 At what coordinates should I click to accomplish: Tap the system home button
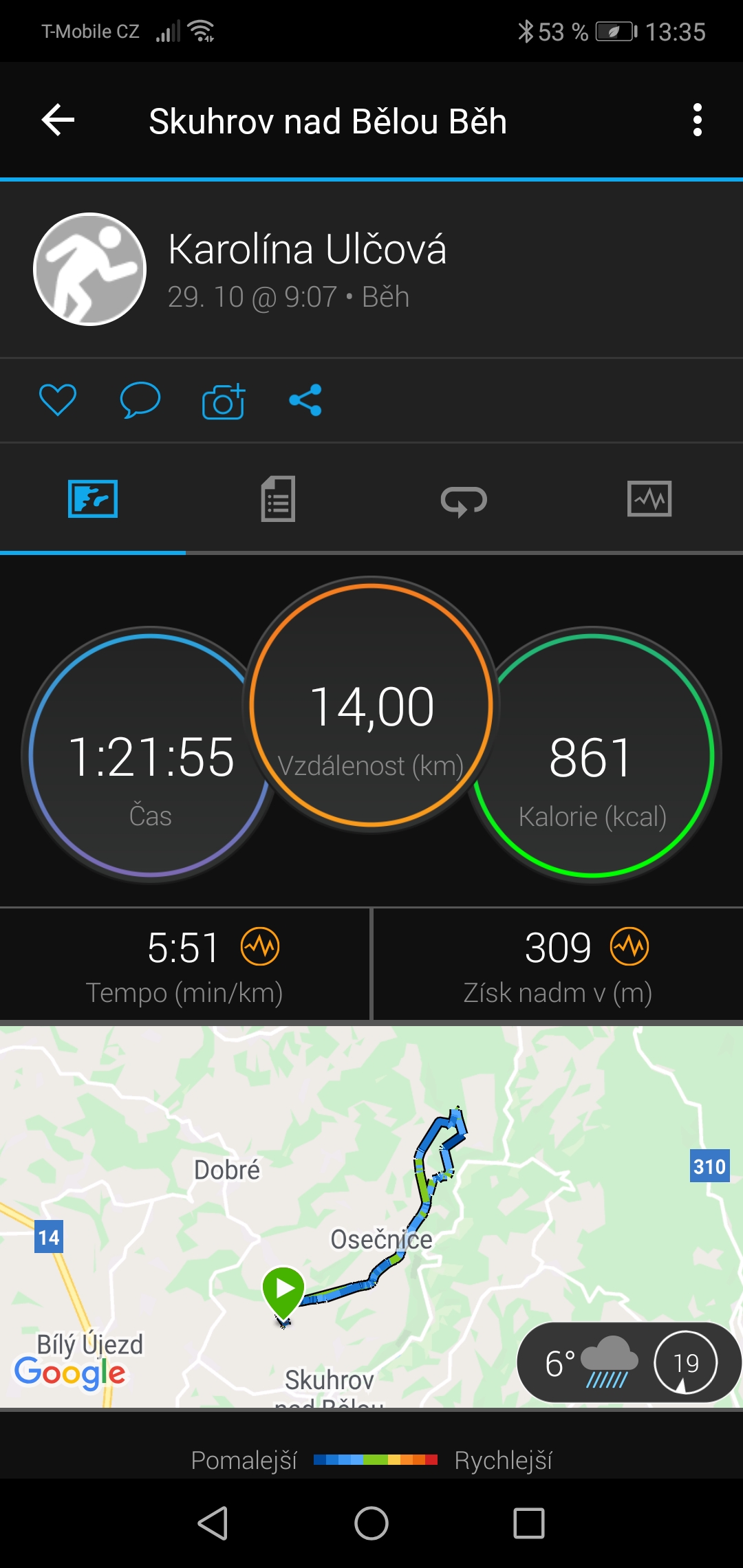pyautogui.click(x=371, y=1523)
